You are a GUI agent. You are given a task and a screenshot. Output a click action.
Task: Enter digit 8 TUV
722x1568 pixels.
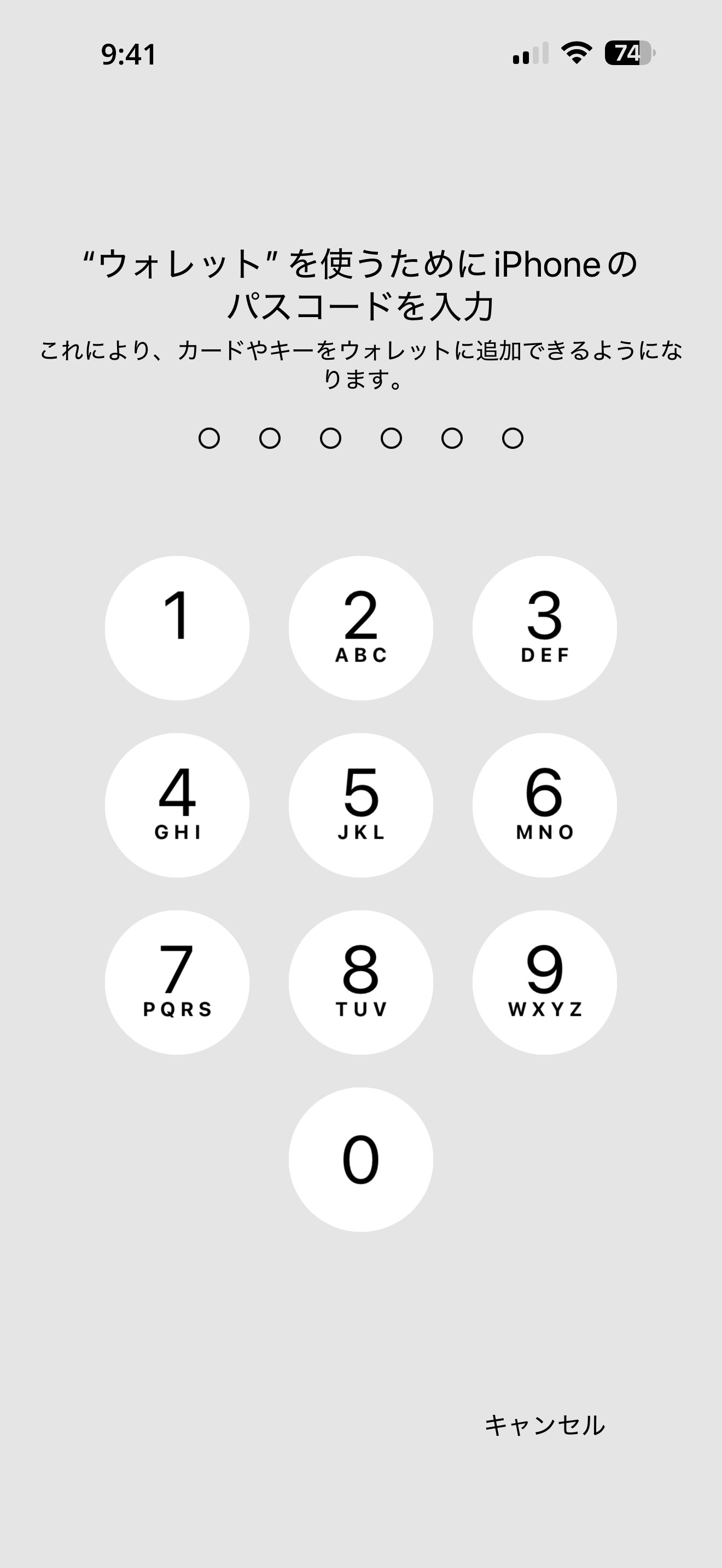click(x=361, y=982)
